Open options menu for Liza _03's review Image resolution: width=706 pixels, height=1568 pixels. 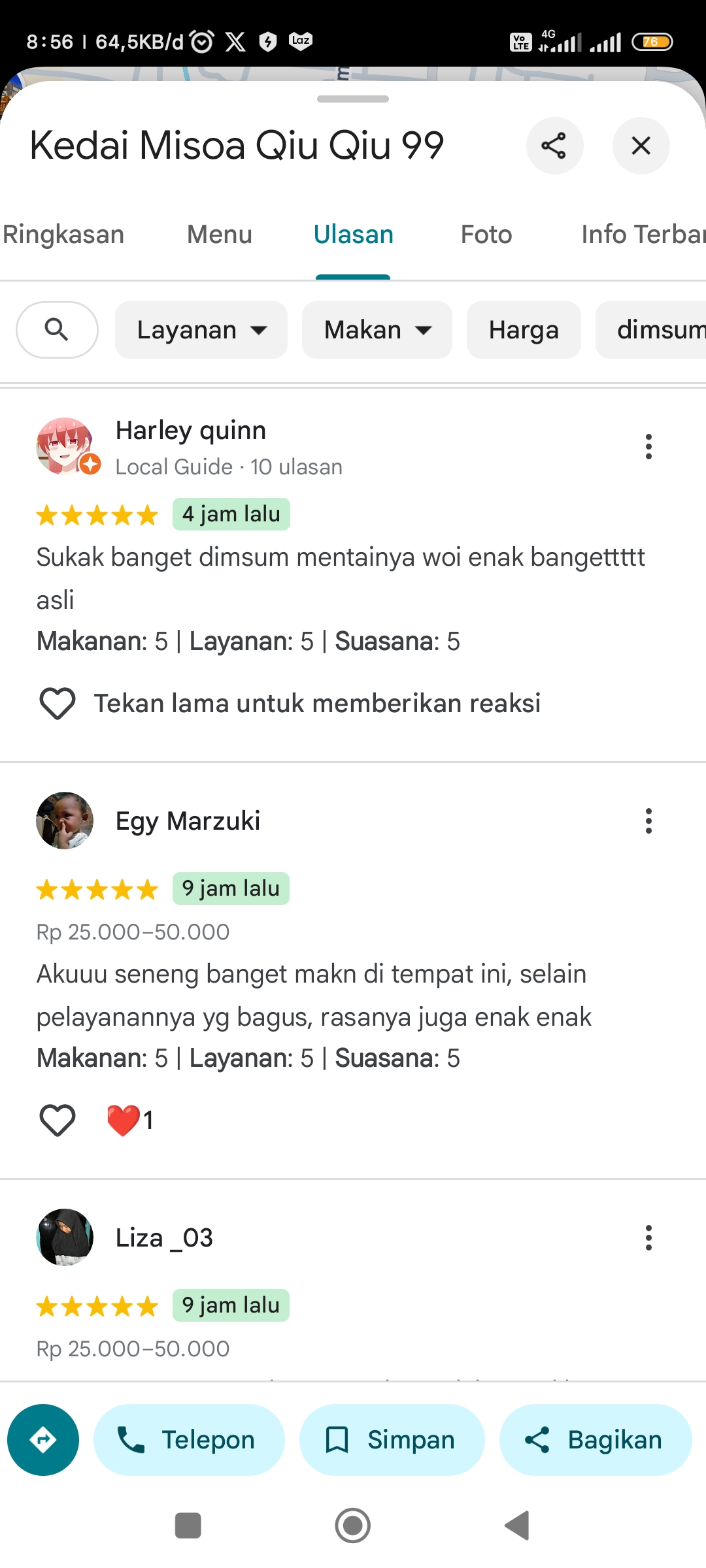(x=648, y=1238)
